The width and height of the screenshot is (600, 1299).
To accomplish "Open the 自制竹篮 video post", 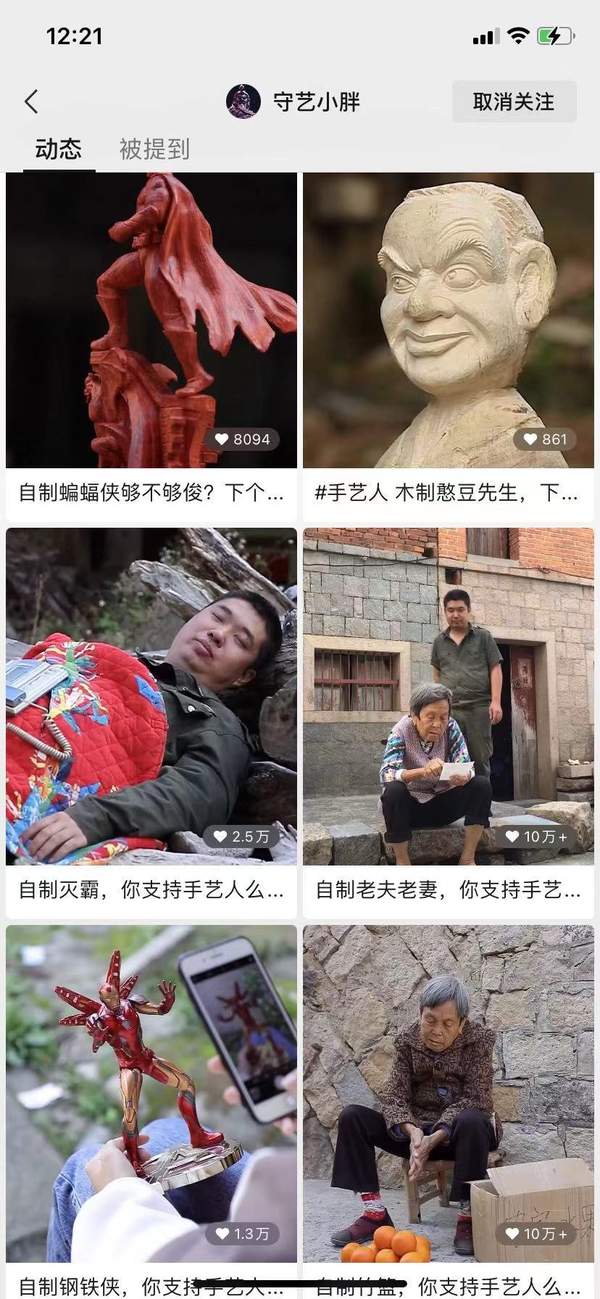I will point(448,1111).
